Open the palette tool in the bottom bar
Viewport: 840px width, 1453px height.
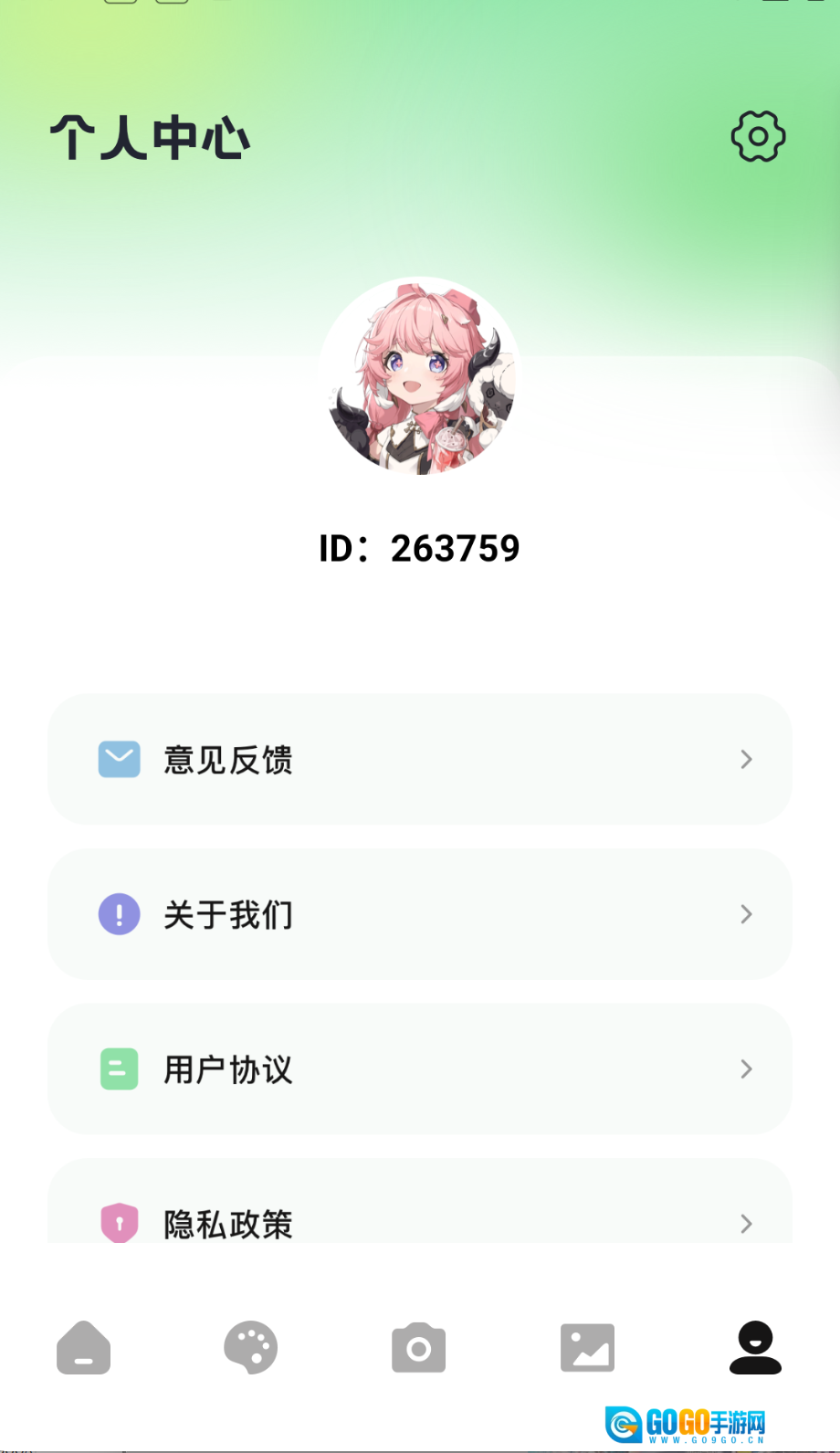251,1347
